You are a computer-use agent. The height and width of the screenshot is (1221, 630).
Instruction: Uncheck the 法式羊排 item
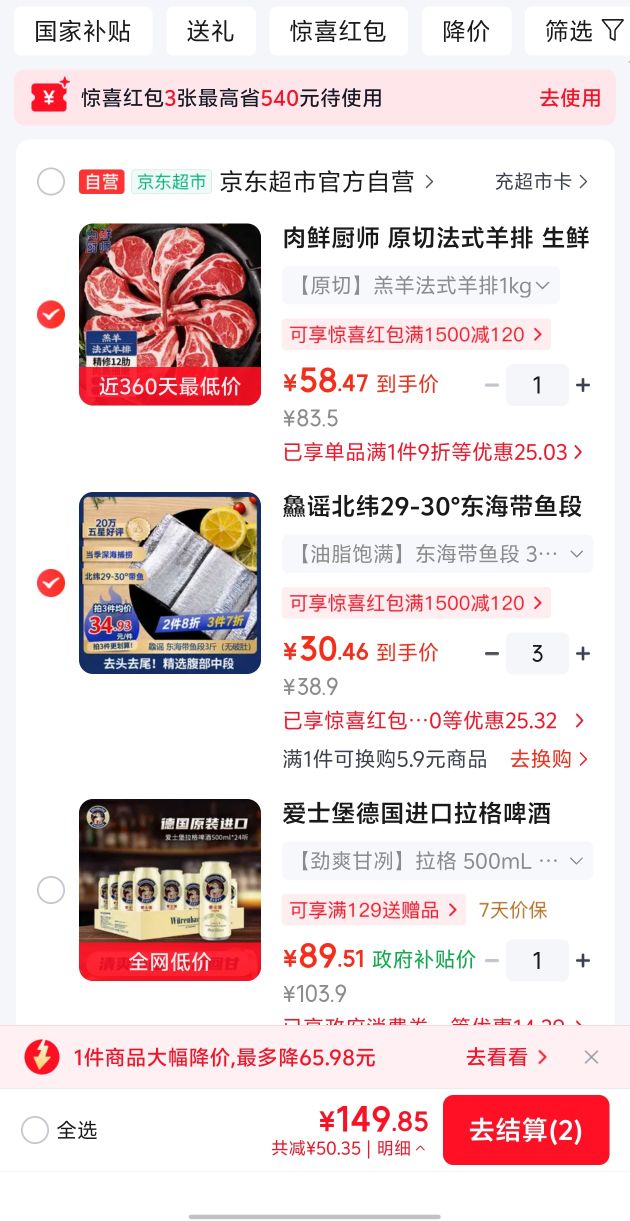(x=51, y=315)
